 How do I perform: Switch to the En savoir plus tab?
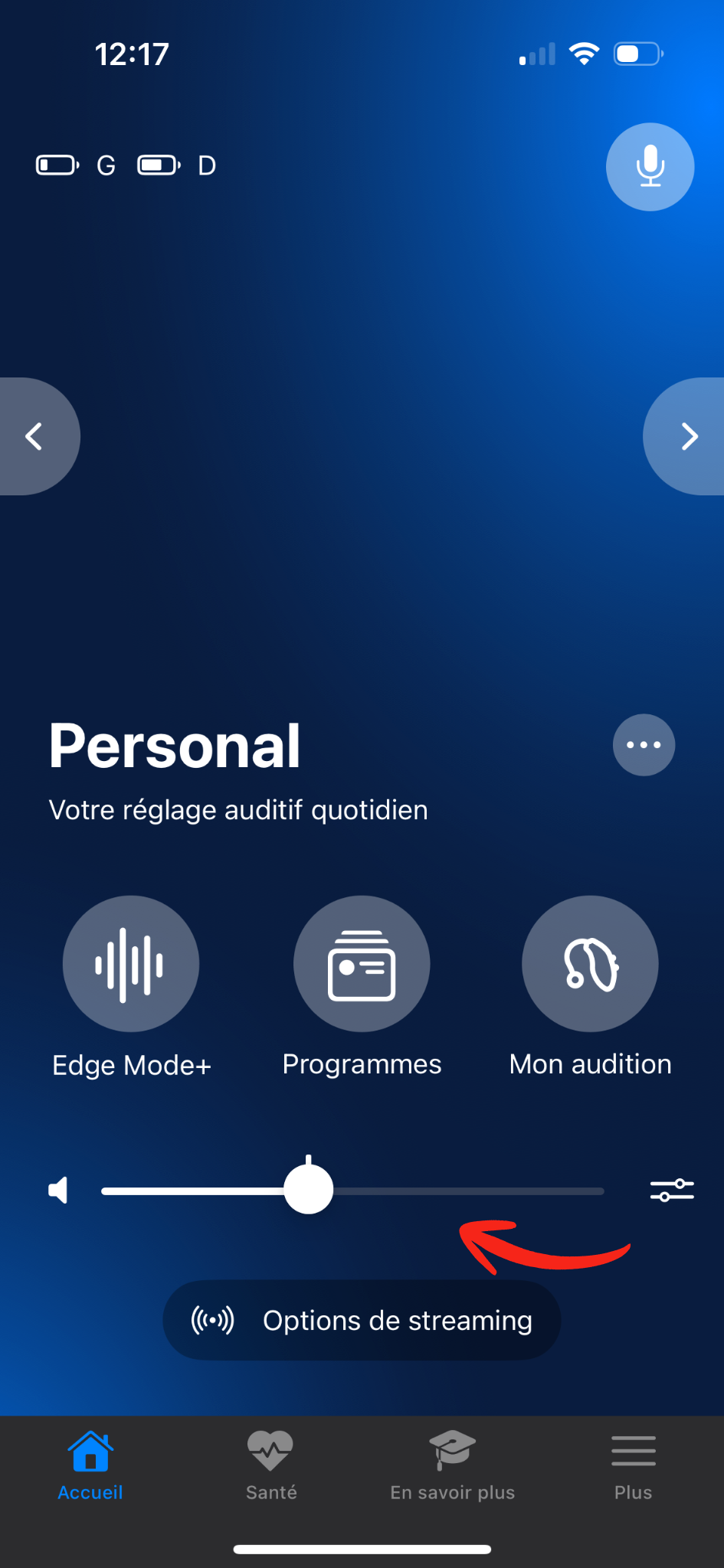pyautogui.click(x=452, y=1466)
